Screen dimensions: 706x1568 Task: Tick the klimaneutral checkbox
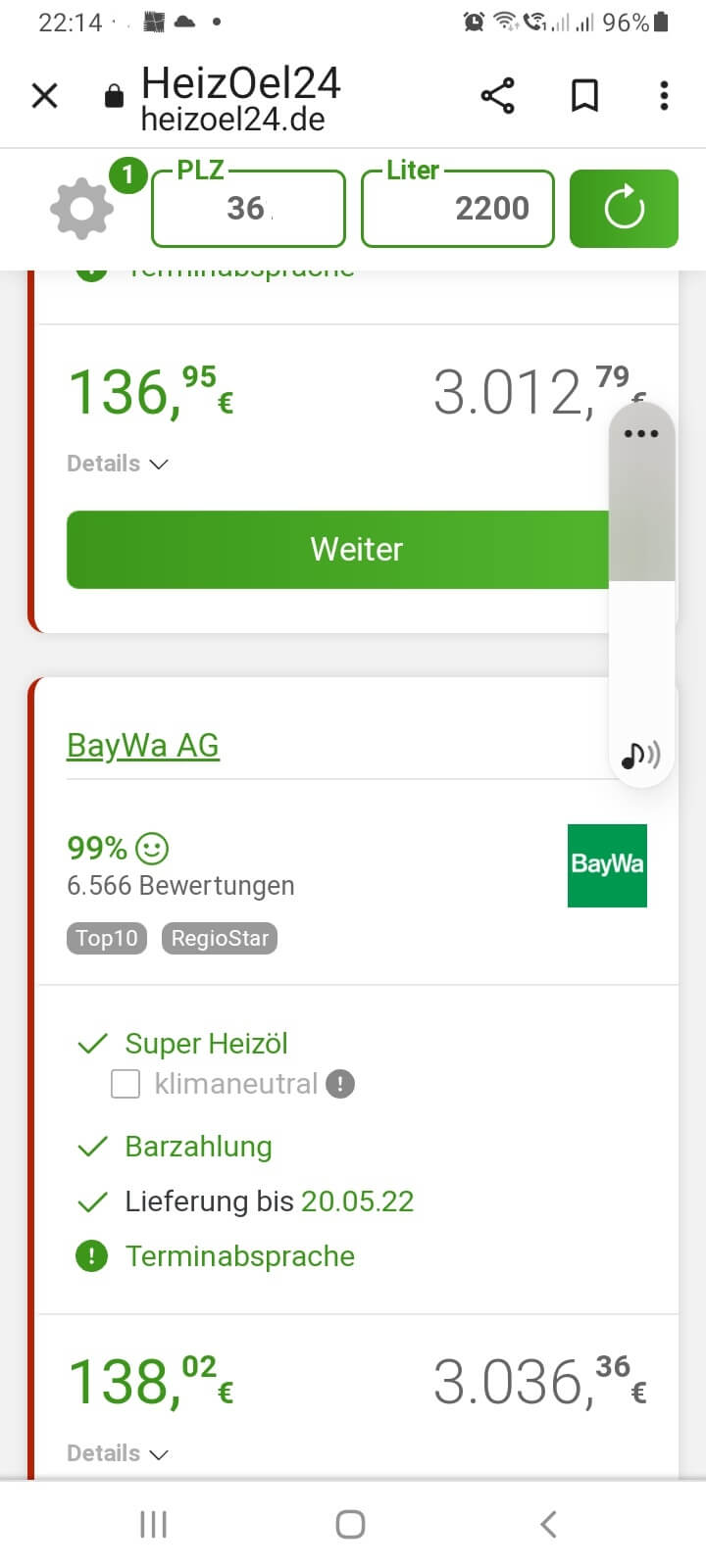(126, 1084)
